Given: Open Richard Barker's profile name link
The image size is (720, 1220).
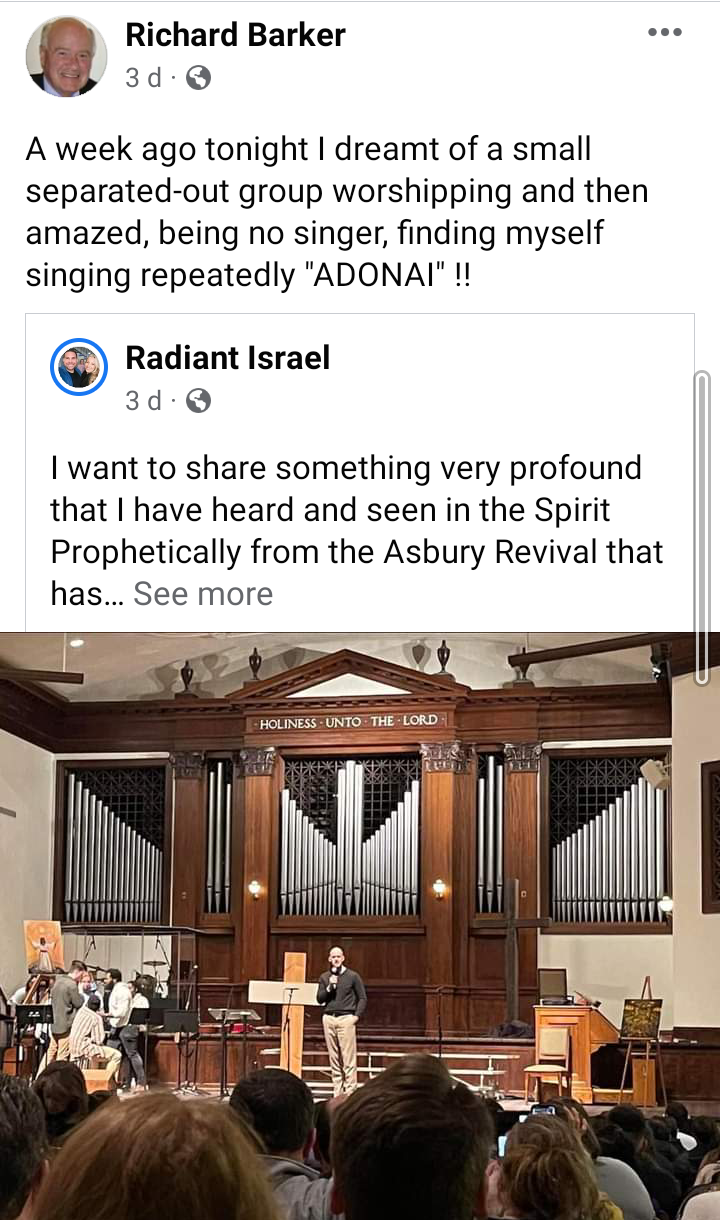Looking at the screenshot, I should pyautogui.click(x=235, y=35).
